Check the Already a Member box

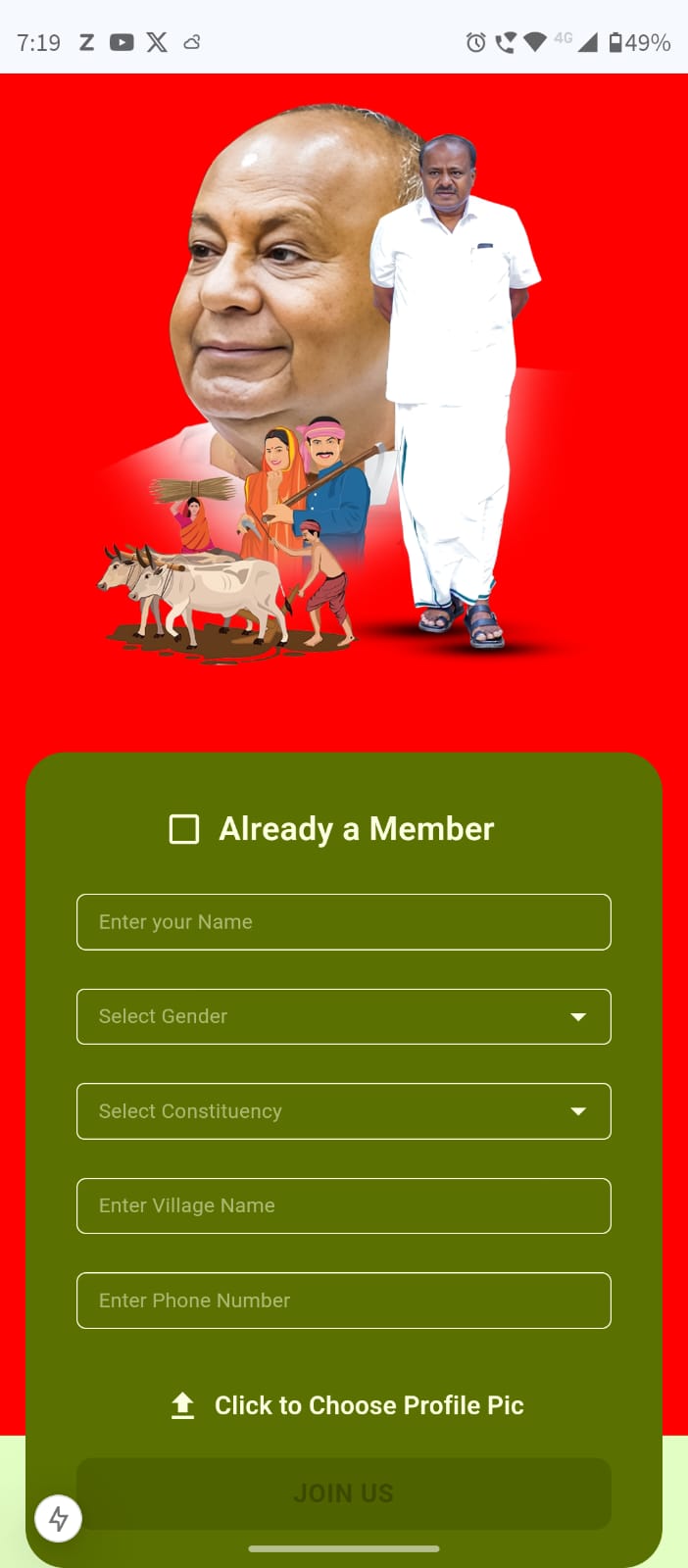tap(184, 829)
